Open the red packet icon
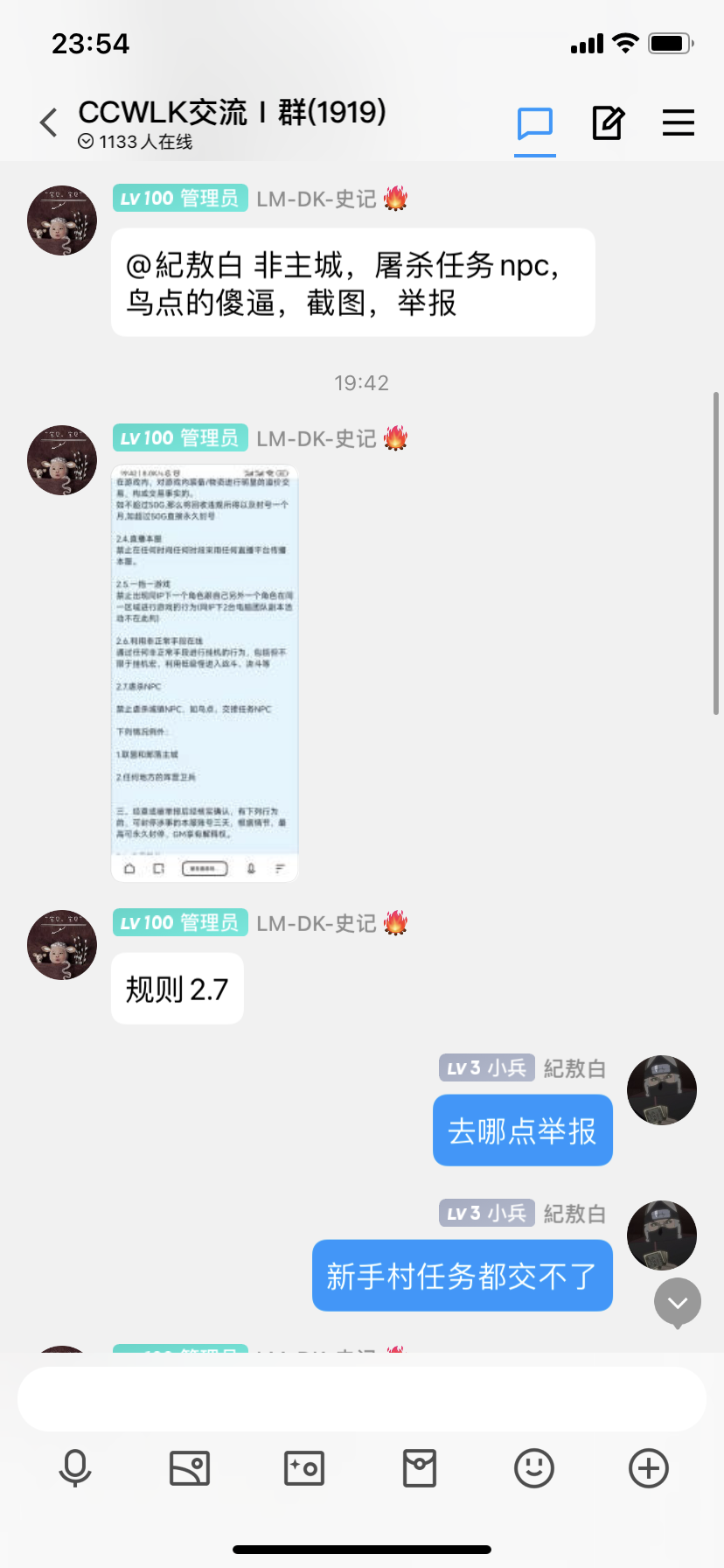Viewport: 724px width, 1568px height. tap(419, 1468)
